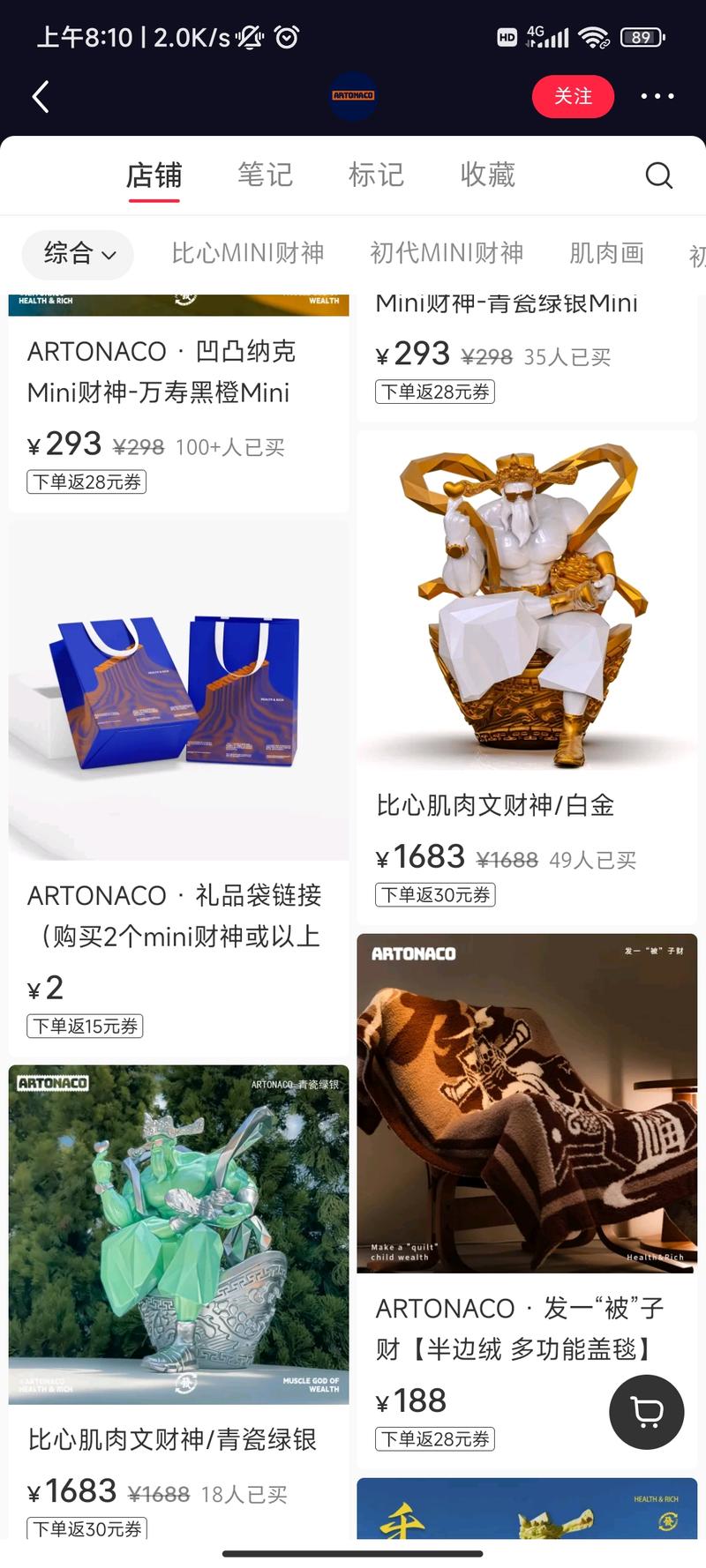Switch to the 笔记 tab
This screenshot has width=706, height=1568.
point(265,175)
